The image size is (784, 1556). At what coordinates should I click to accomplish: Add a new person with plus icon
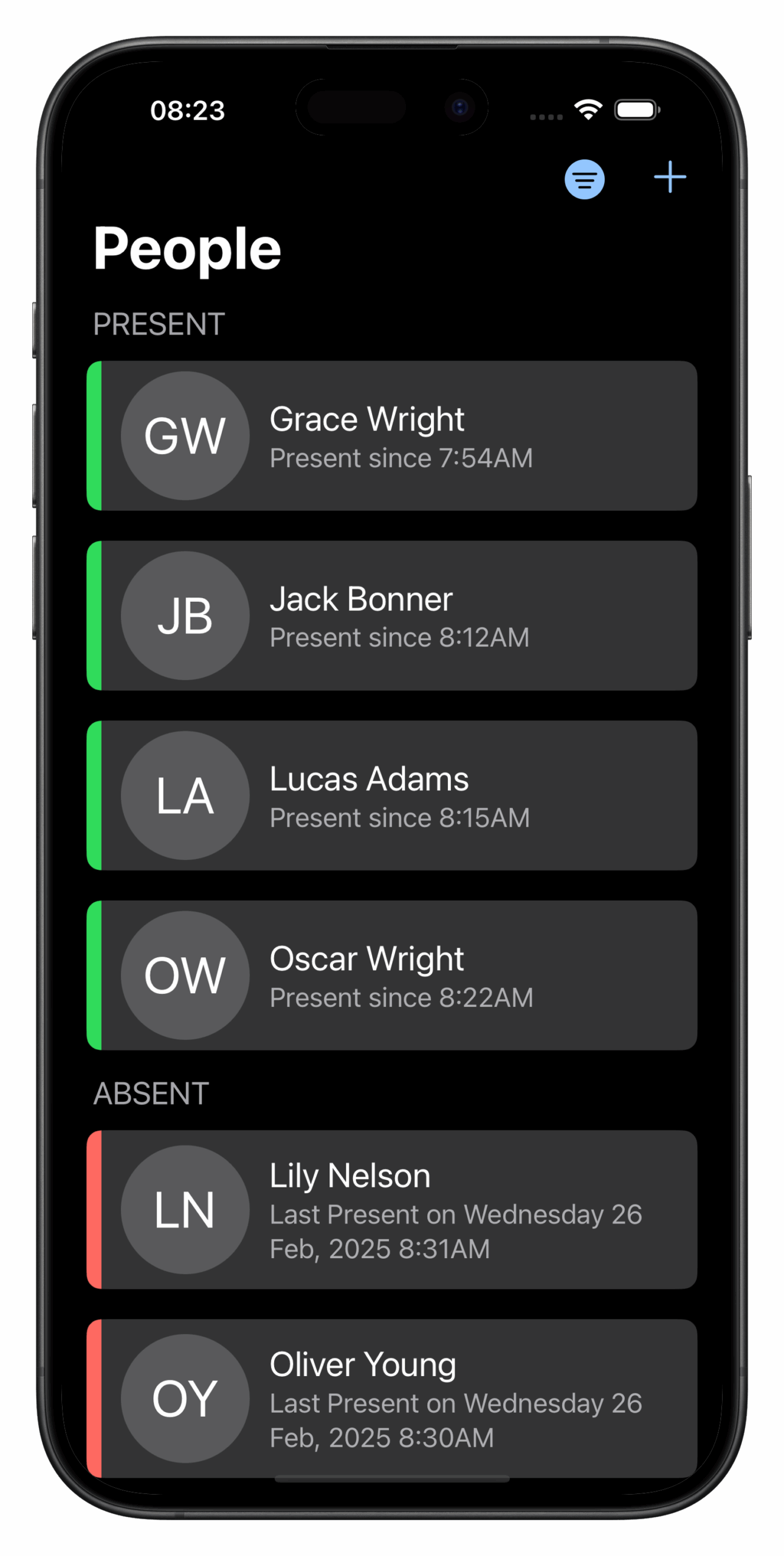[x=670, y=177]
